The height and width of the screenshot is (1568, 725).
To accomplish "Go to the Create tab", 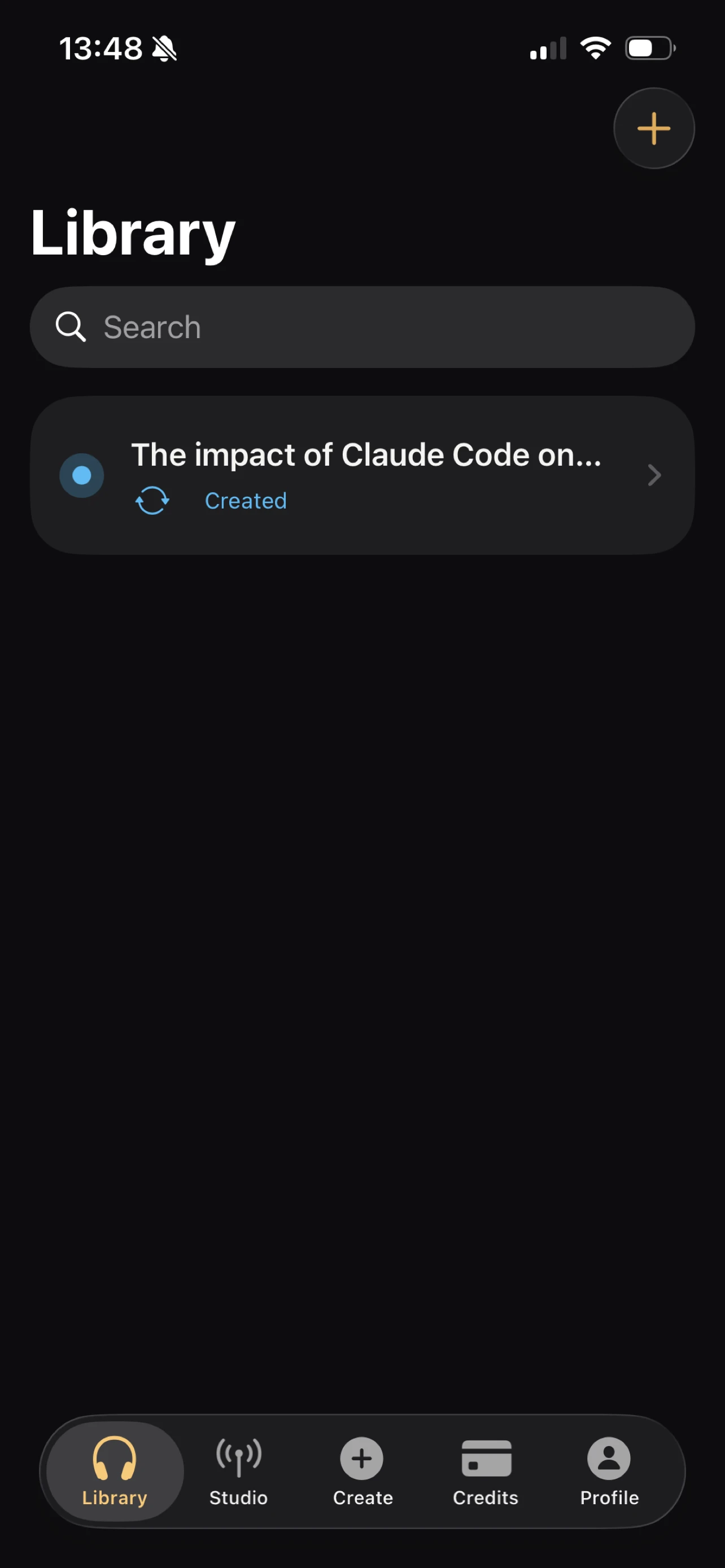I will [362, 1470].
